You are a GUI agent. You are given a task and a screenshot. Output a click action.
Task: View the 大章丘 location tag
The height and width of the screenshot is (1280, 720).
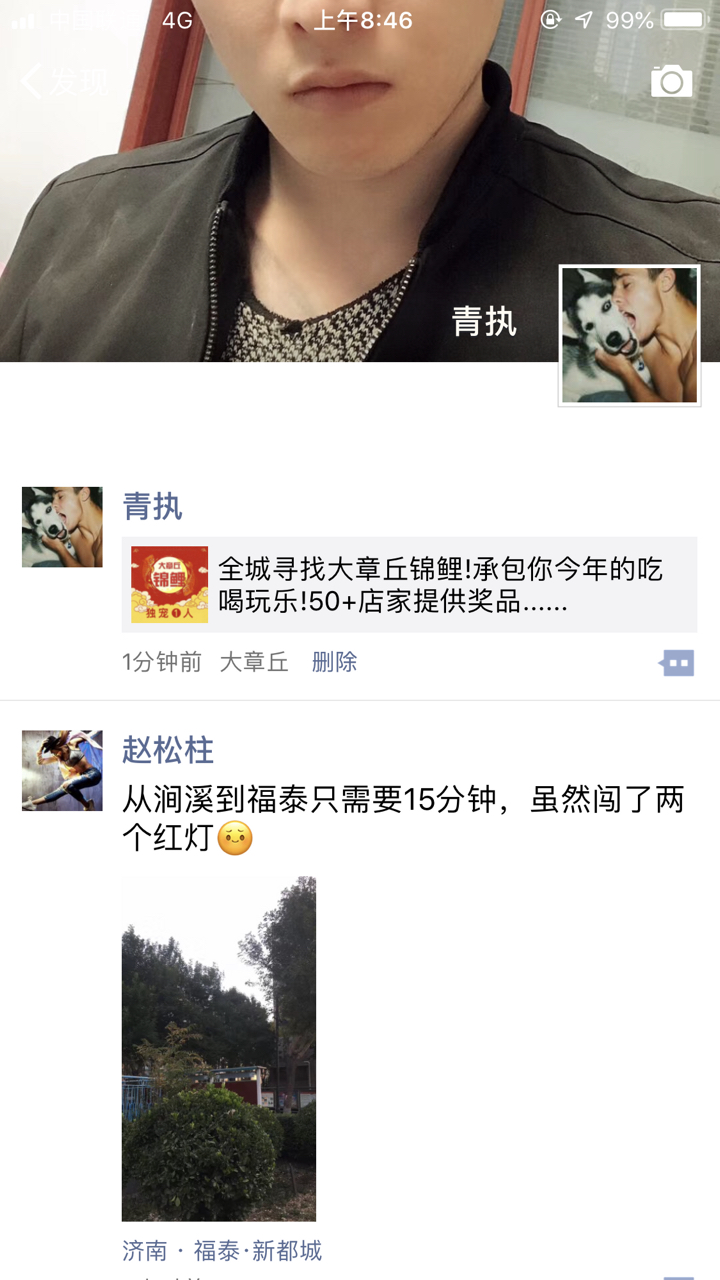tap(254, 662)
